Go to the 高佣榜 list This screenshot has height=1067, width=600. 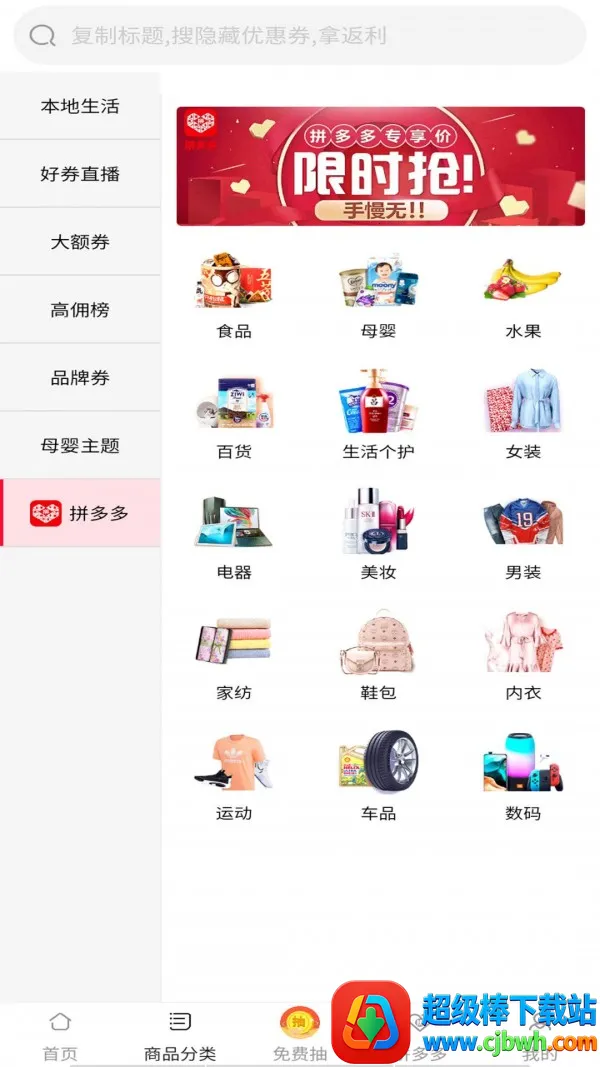point(80,310)
